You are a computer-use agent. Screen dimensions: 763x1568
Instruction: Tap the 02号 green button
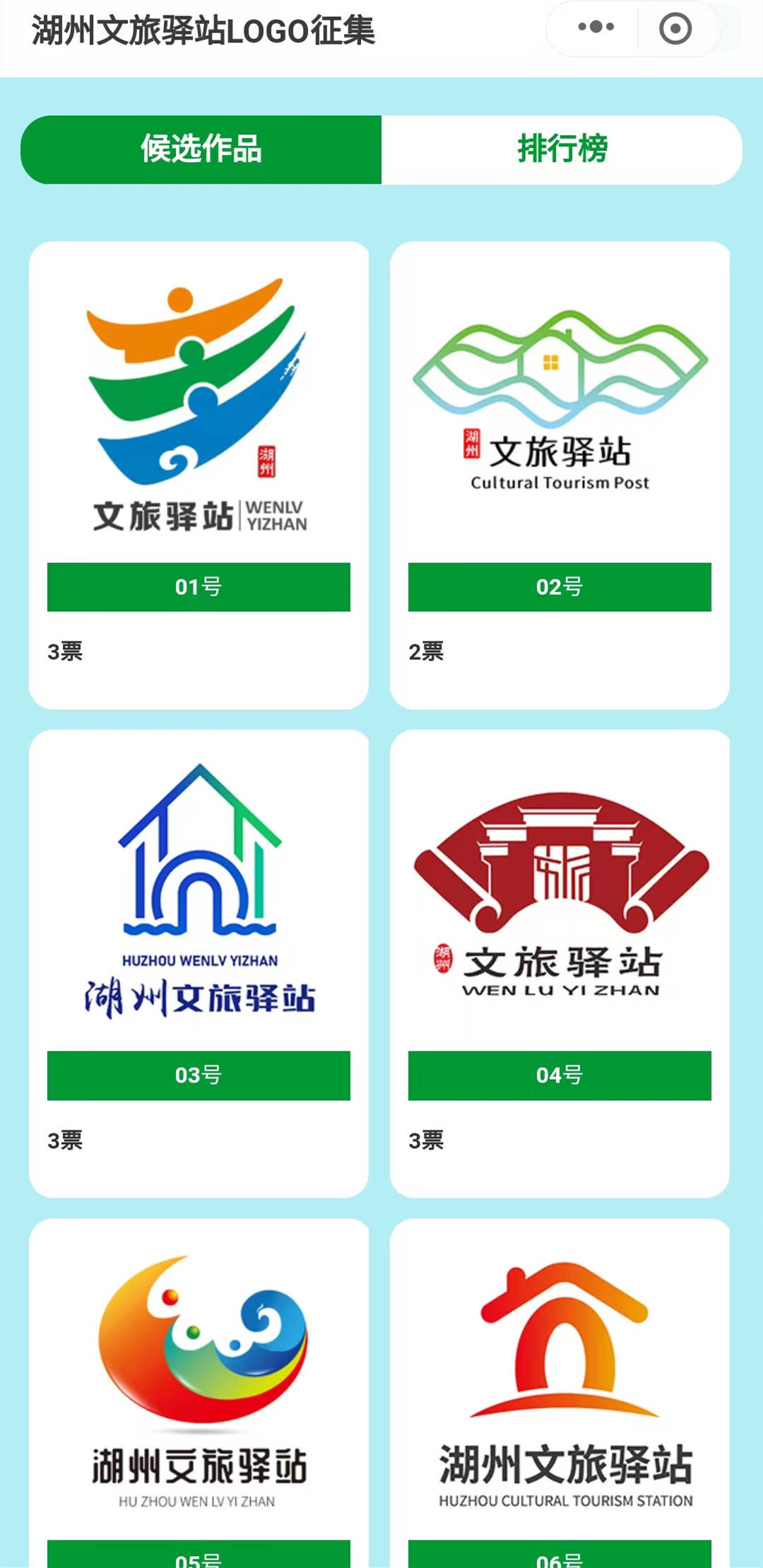pos(560,586)
